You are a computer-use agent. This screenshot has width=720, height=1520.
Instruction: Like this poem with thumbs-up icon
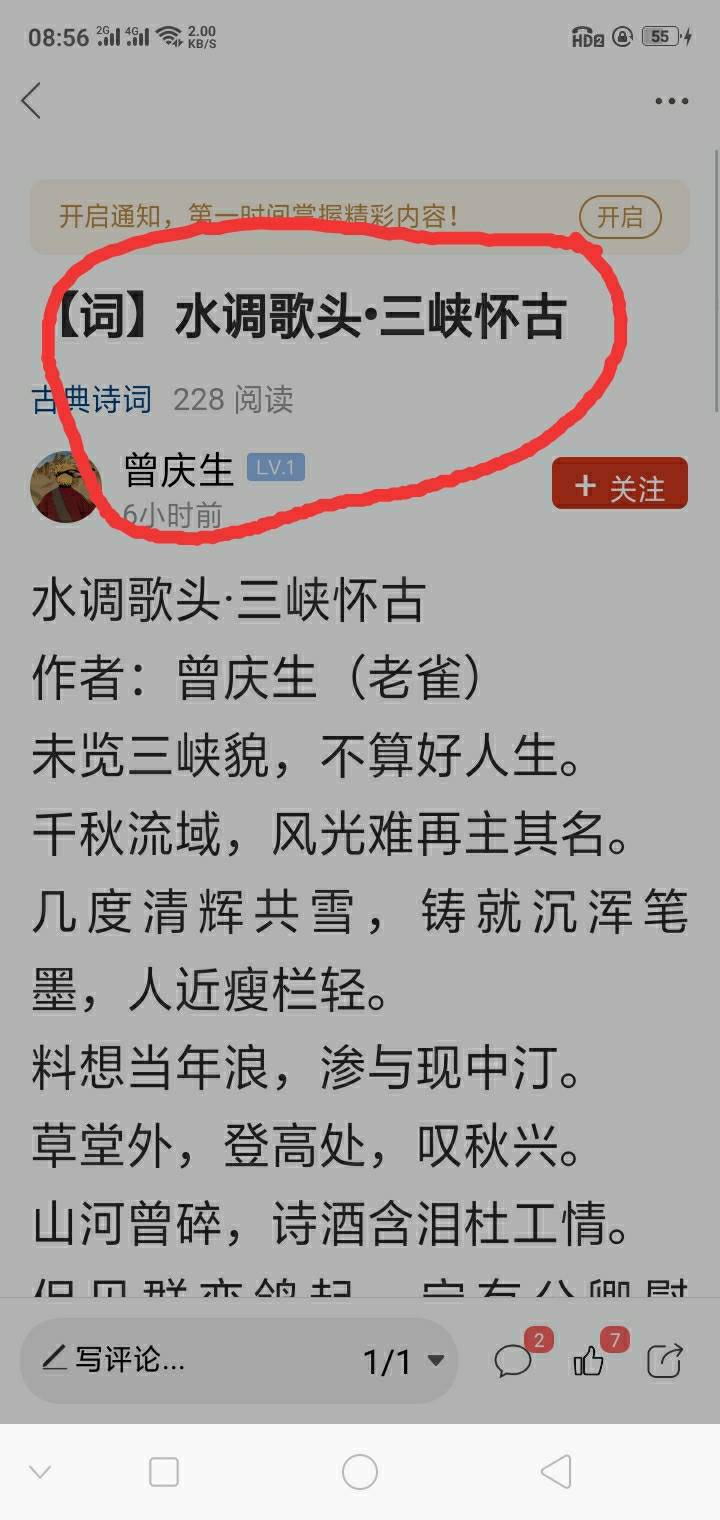589,1361
